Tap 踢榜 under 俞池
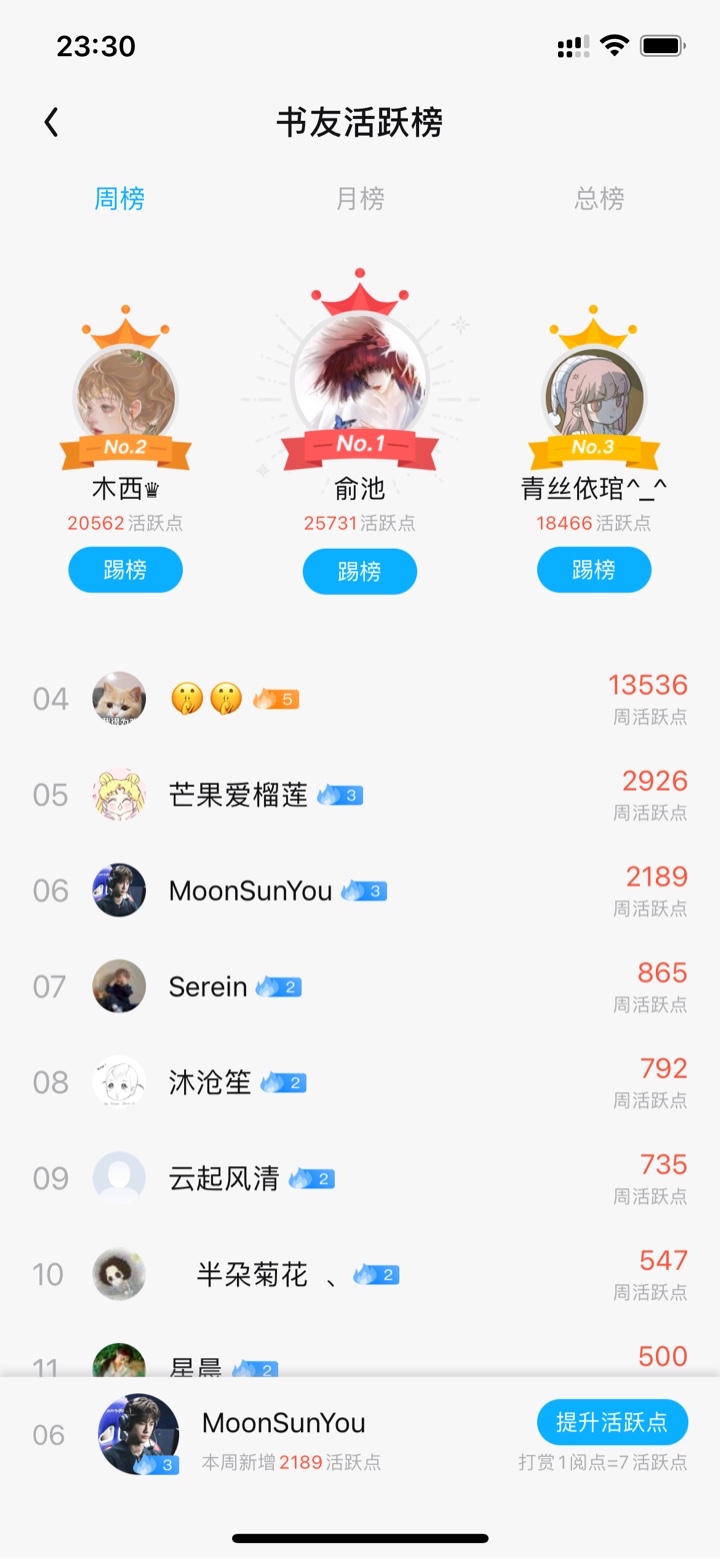720x1559 pixels. 360,572
